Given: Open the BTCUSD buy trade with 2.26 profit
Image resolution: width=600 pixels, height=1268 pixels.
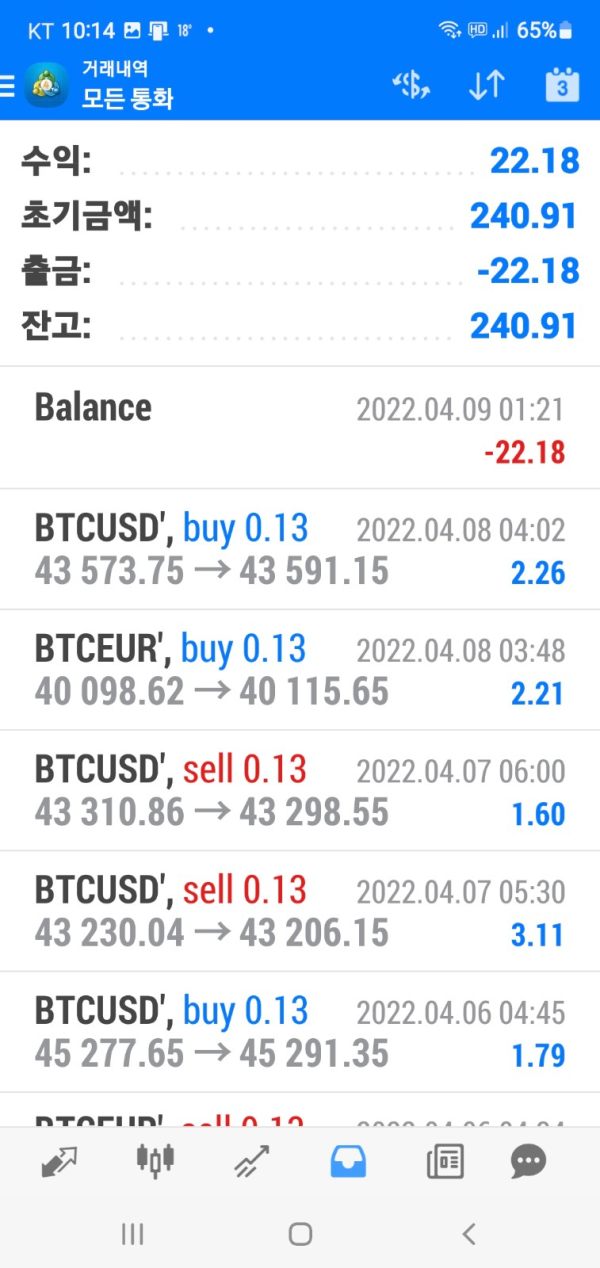Looking at the screenshot, I should (x=300, y=550).
